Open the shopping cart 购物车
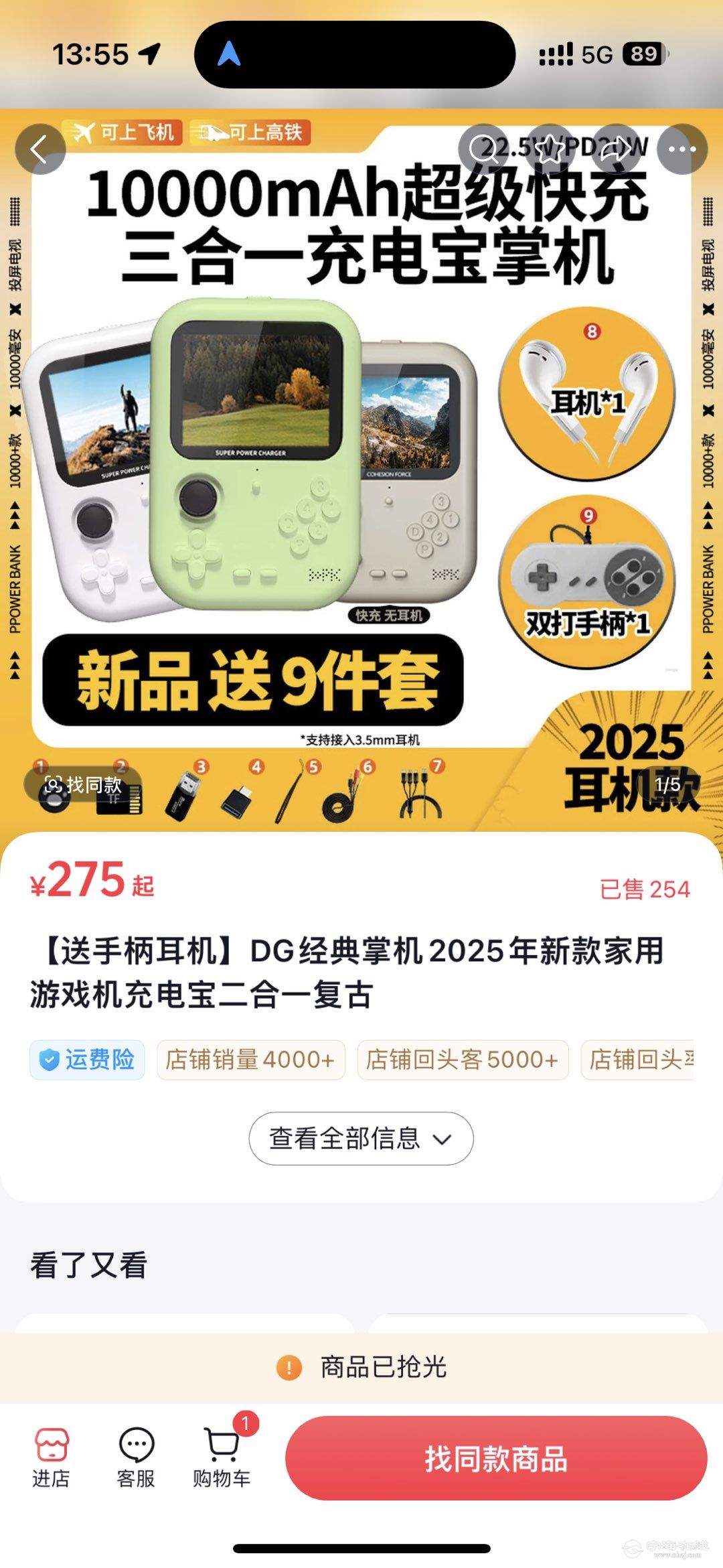Screen dimensions: 723x1568 [x=222, y=1458]
